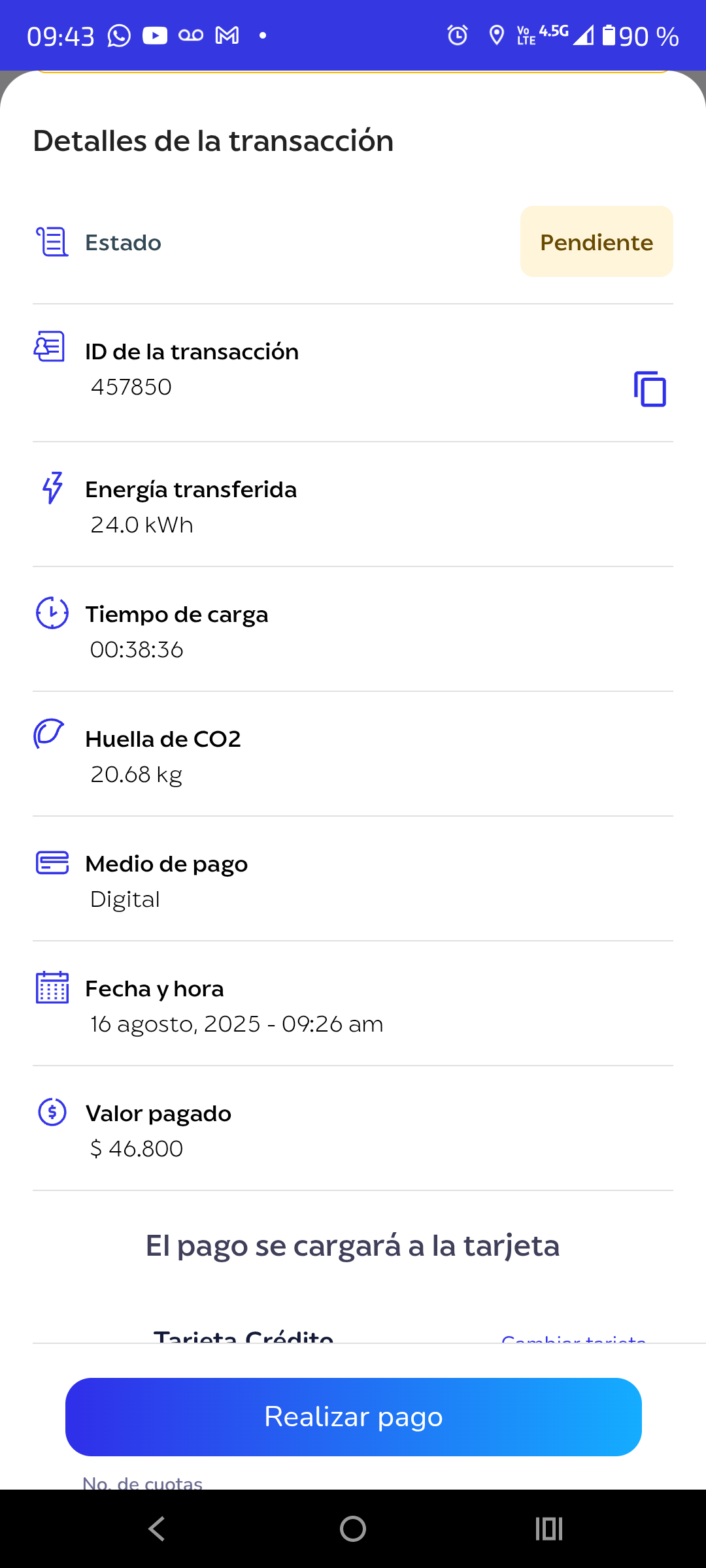Tap the Realizar pago button
The image size is (706, 1568).
[353, 1416]
